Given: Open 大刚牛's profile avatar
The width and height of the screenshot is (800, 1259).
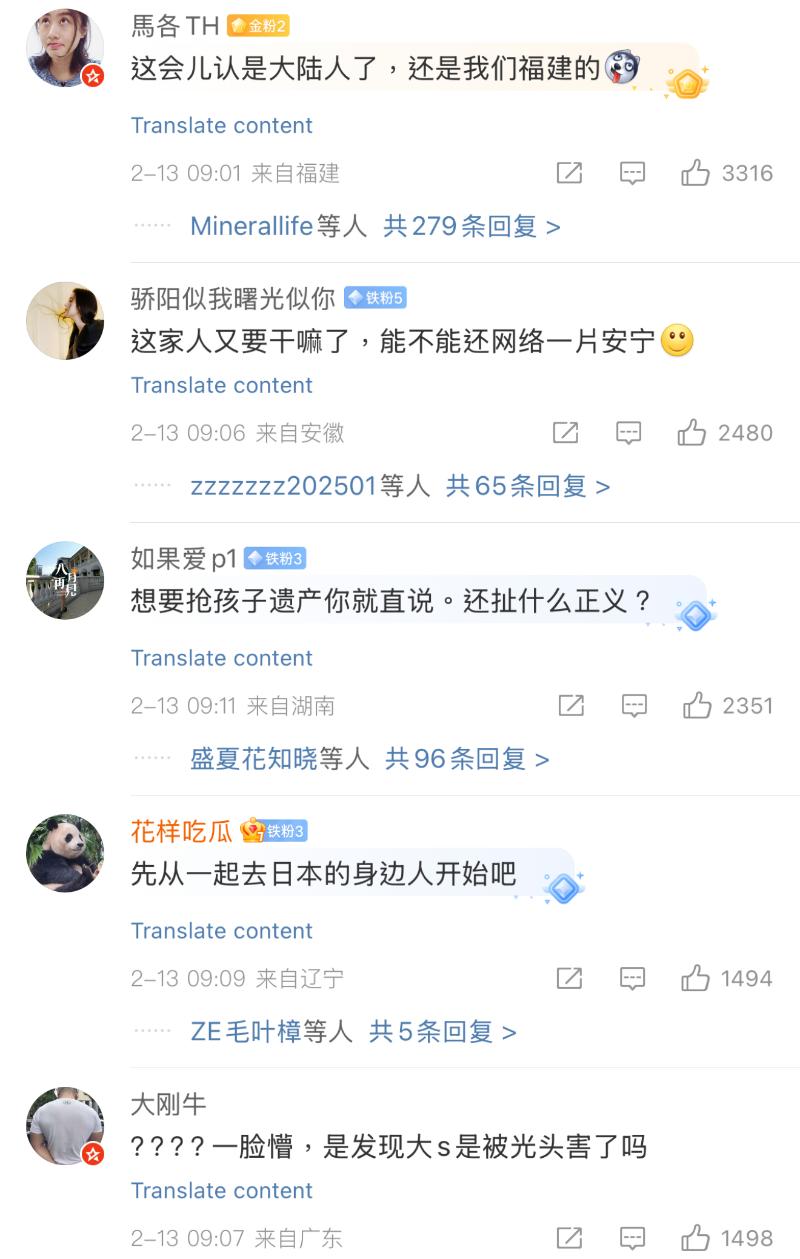Looking at the screenshot, I should pos(65,1125).
